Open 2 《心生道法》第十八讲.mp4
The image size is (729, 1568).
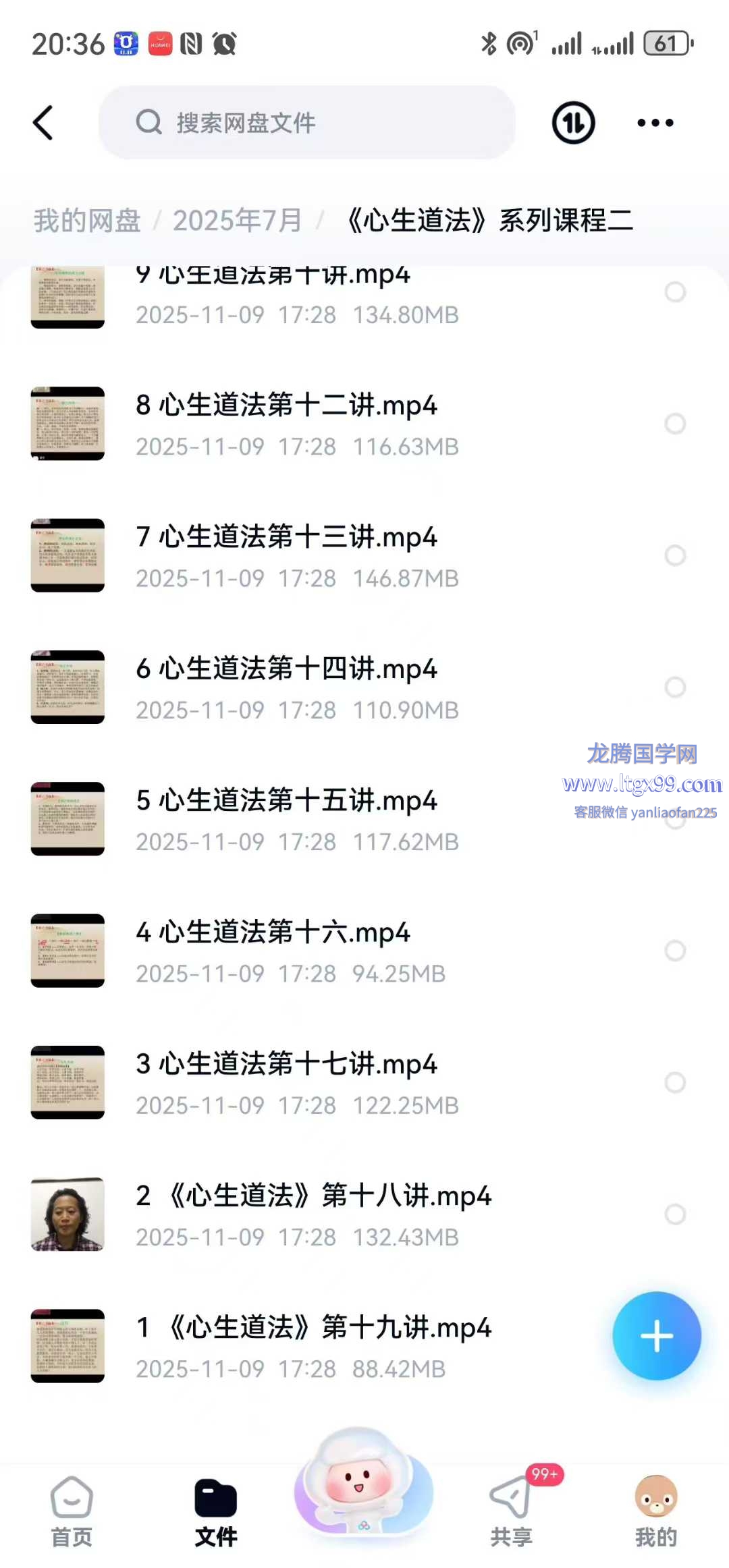313,1214
